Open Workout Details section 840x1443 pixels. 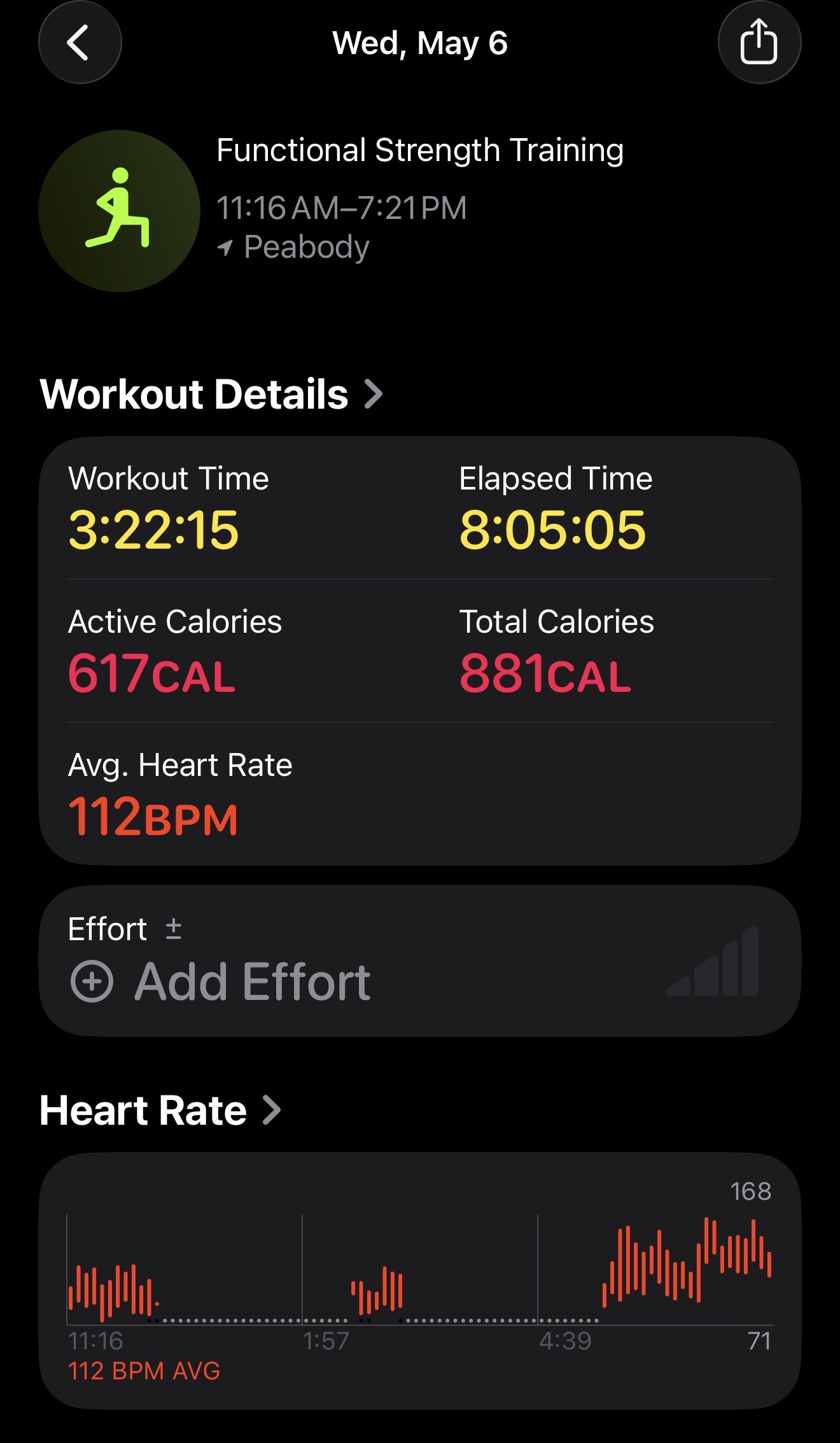(211, 394)
